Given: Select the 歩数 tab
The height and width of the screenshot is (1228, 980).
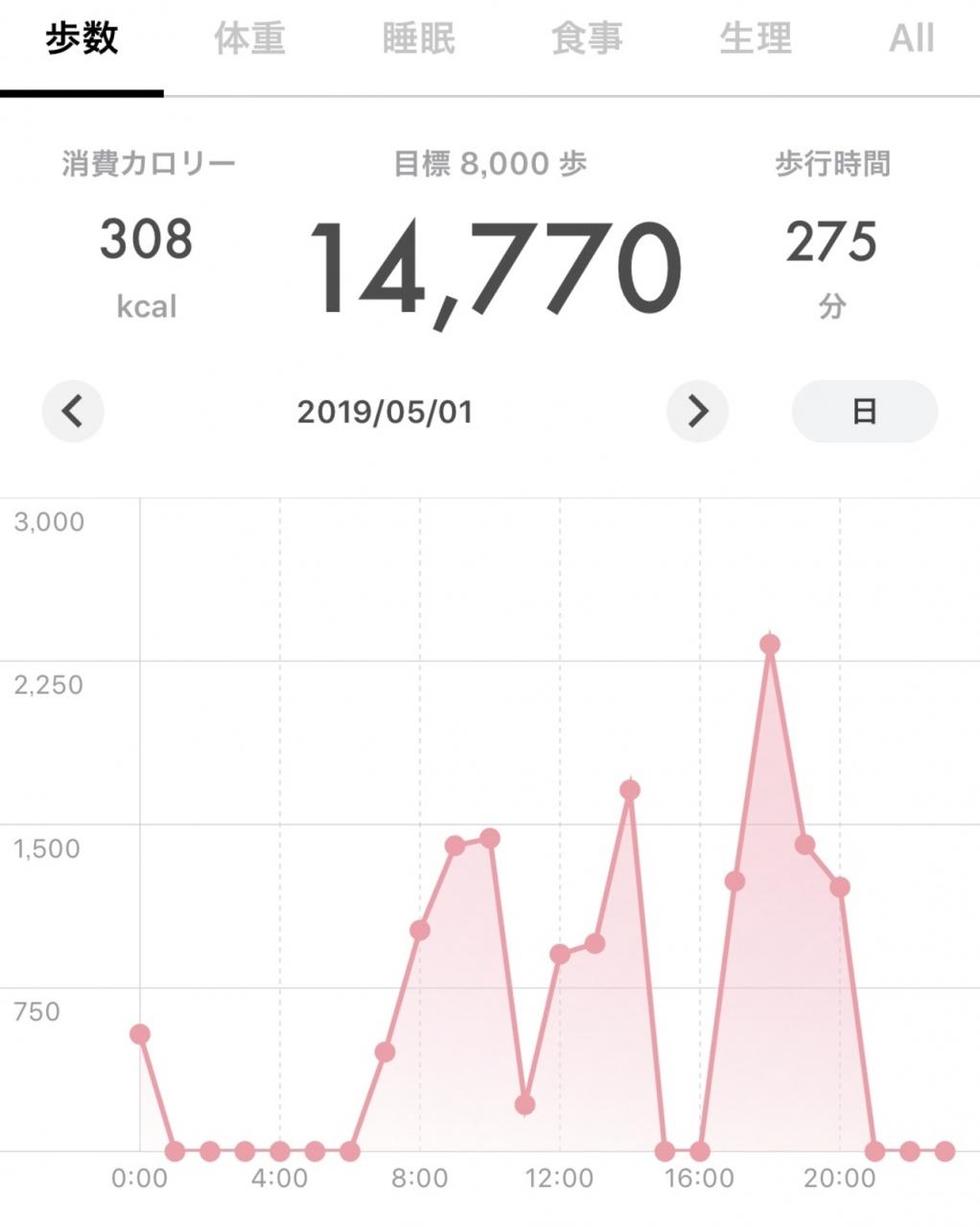Looking at the screenshot, I should click(82, 39).
